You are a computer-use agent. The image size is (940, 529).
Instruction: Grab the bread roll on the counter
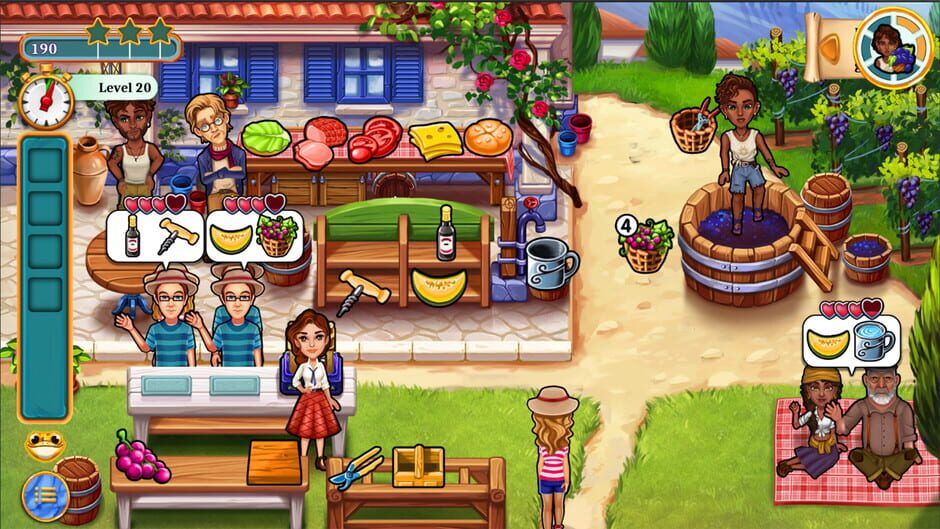tap(488, 137)
